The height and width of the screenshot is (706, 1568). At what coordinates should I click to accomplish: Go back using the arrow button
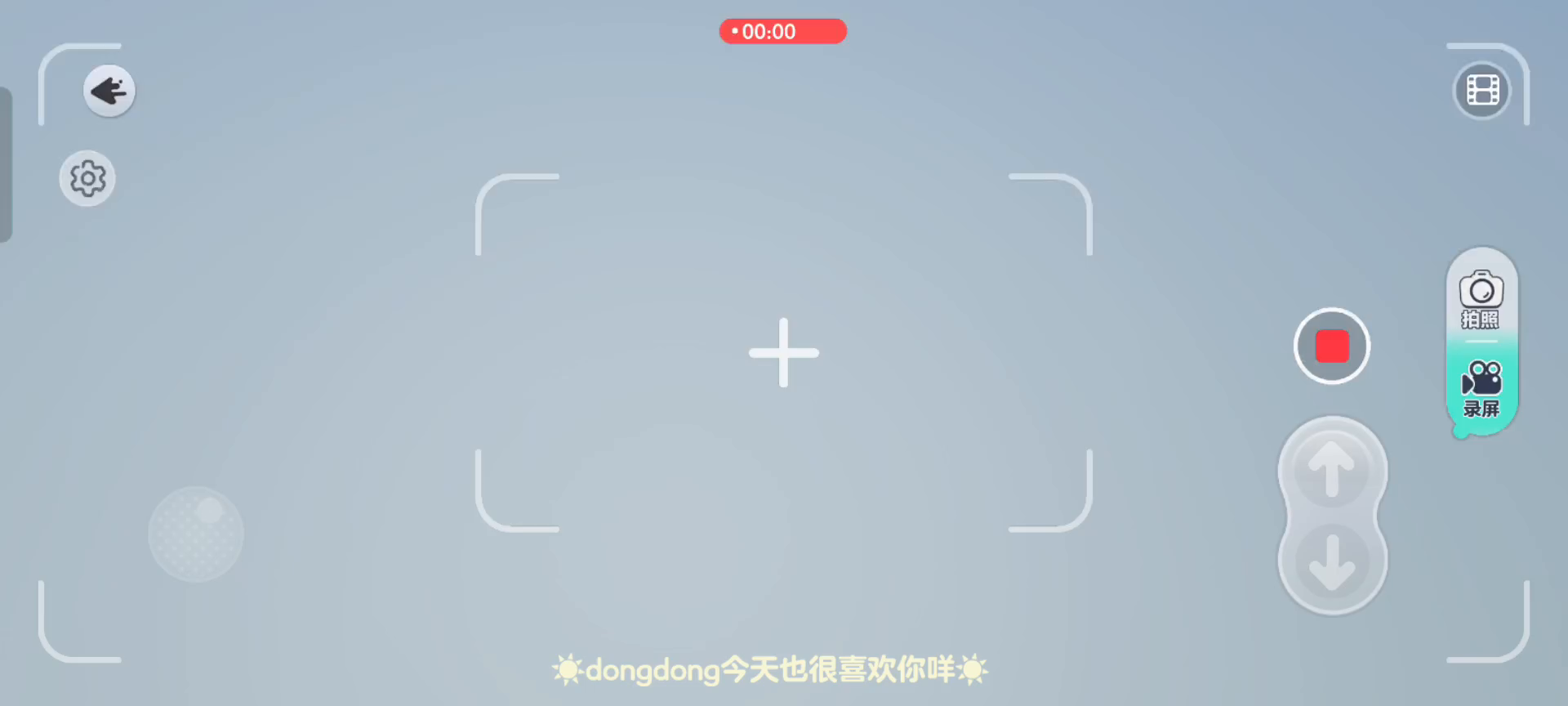tap(109, 91)
